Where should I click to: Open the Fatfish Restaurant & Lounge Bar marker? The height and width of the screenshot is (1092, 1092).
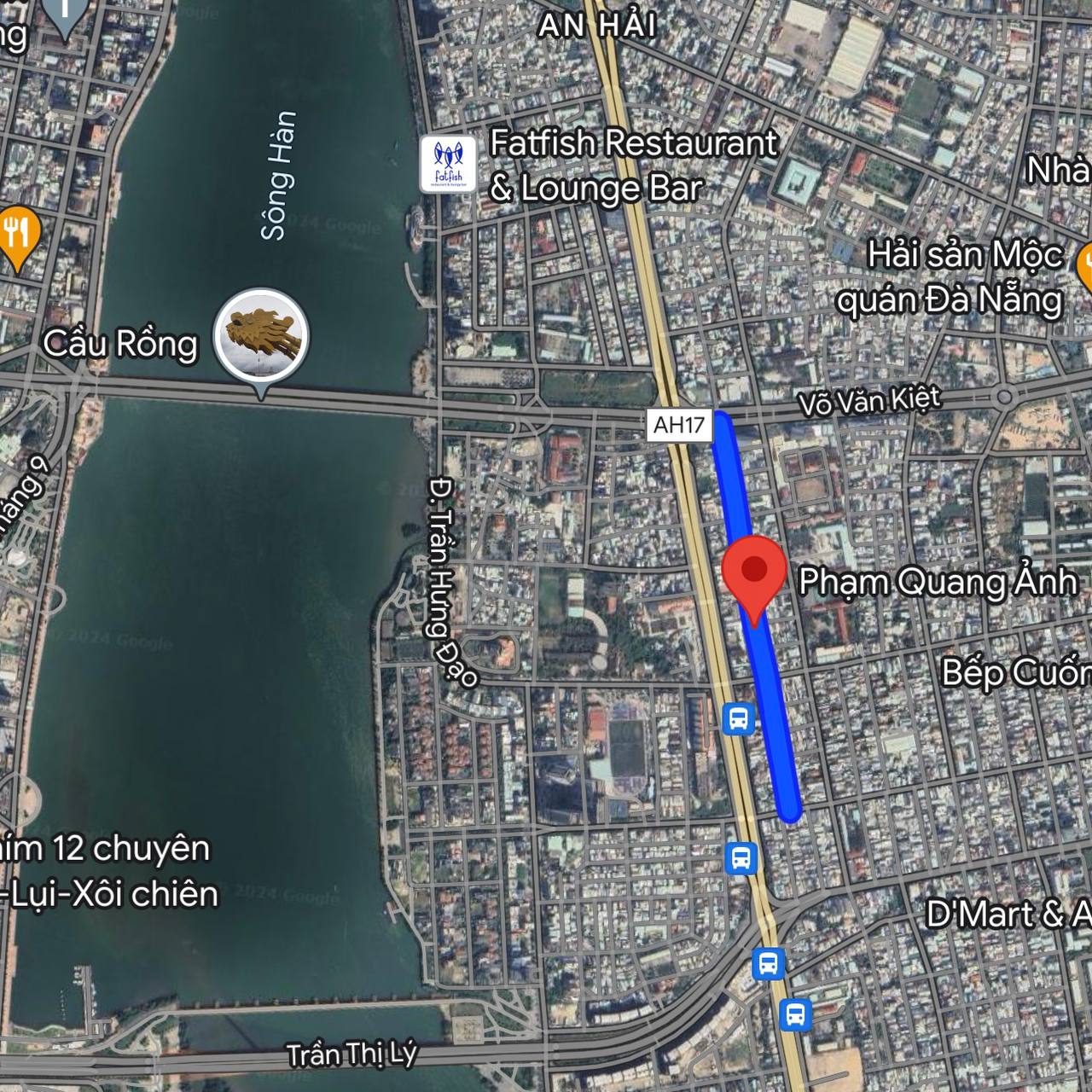click(448, 164)
